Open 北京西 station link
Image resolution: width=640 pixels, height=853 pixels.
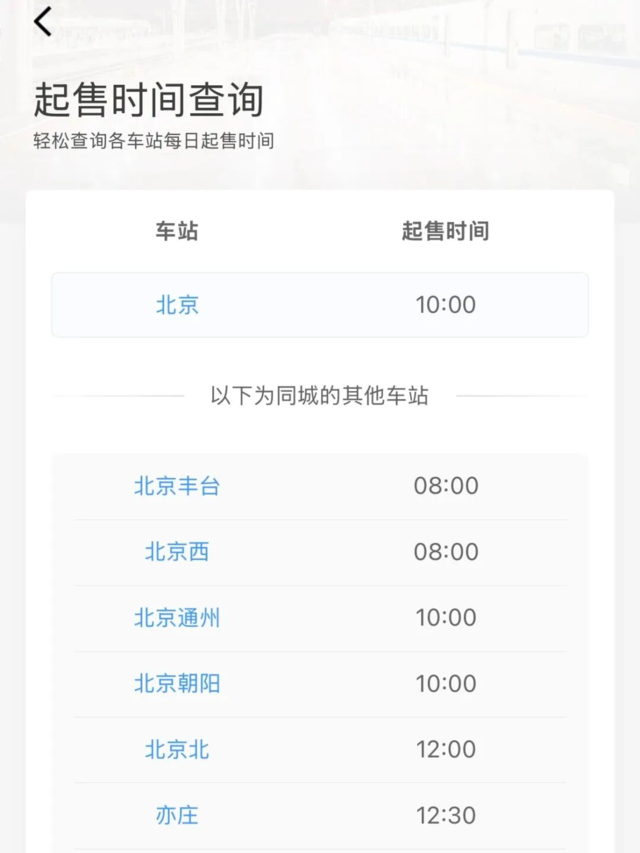click(x=177, y=552)
